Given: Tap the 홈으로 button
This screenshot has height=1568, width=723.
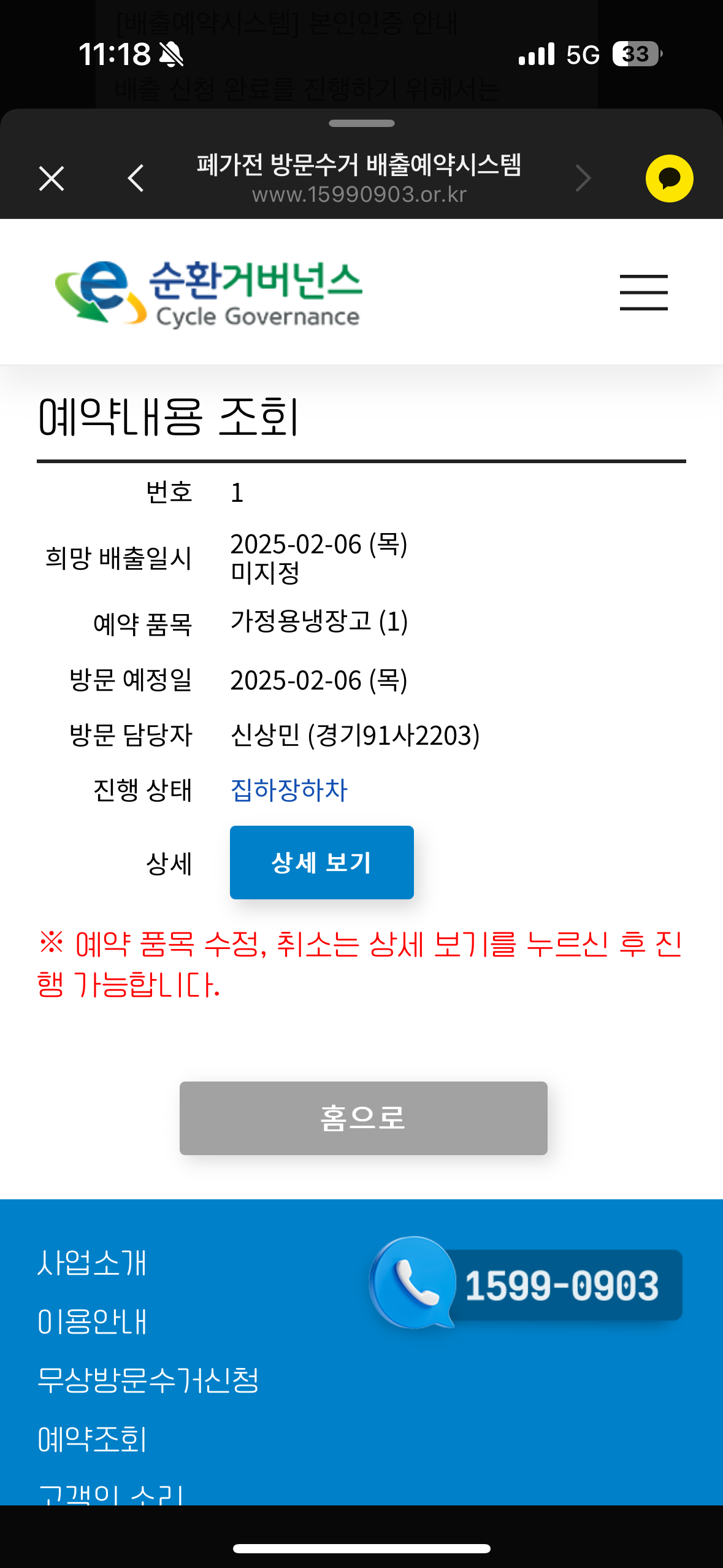Looking at the screenshot, I should (363, 1118).
